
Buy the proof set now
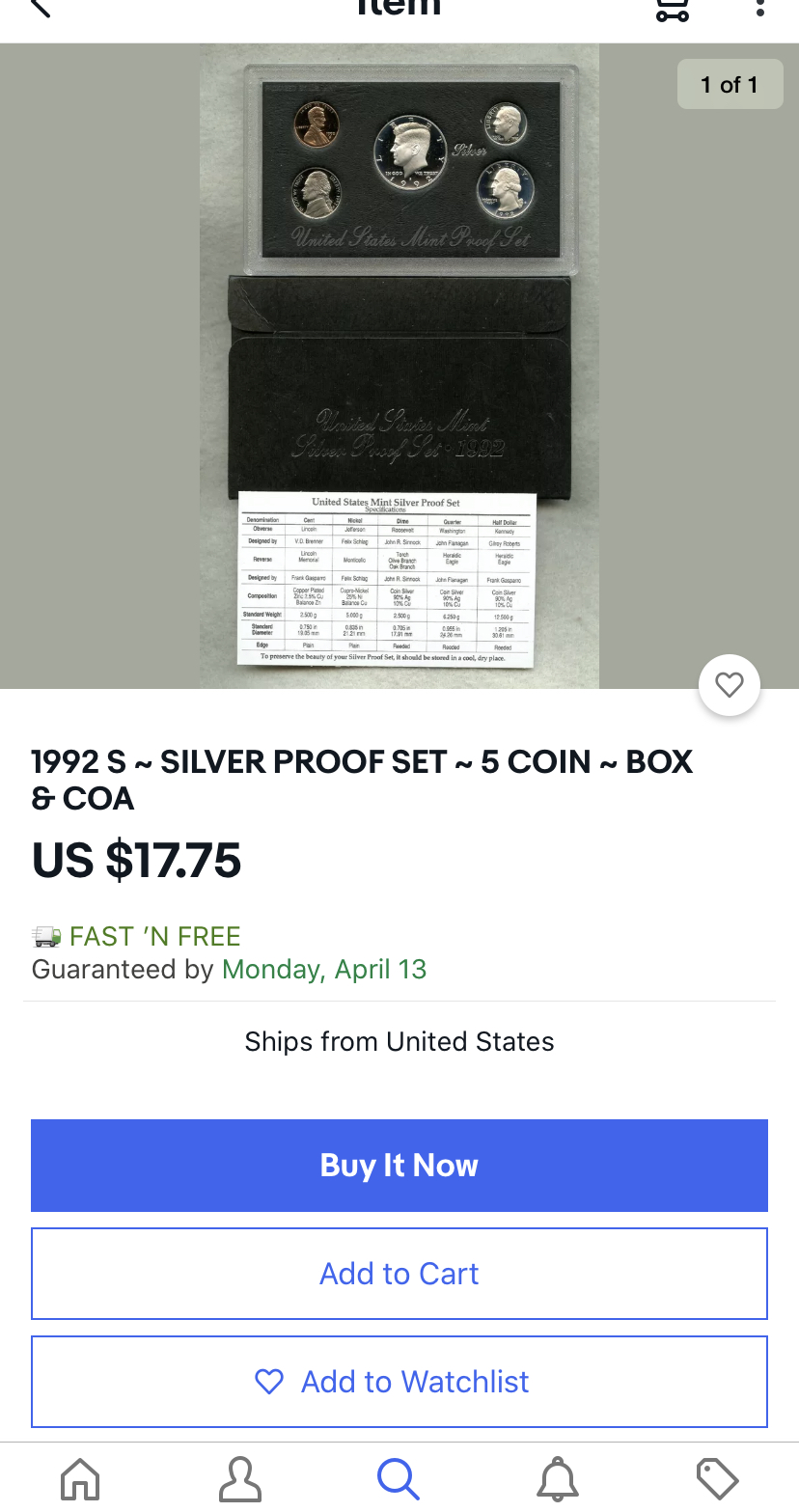coord(399,1166)
